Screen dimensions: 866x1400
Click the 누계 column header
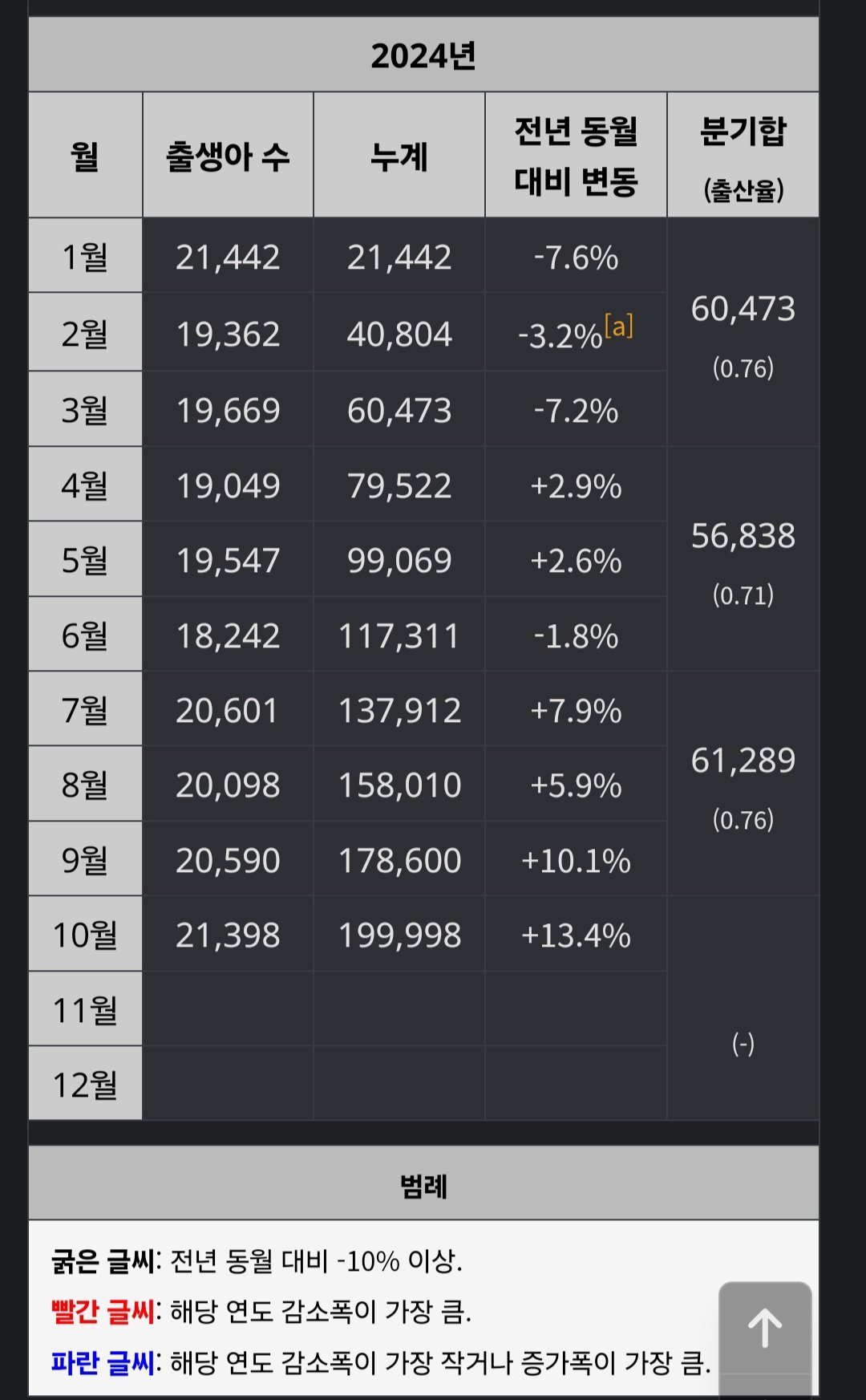(x=398, y=155)
